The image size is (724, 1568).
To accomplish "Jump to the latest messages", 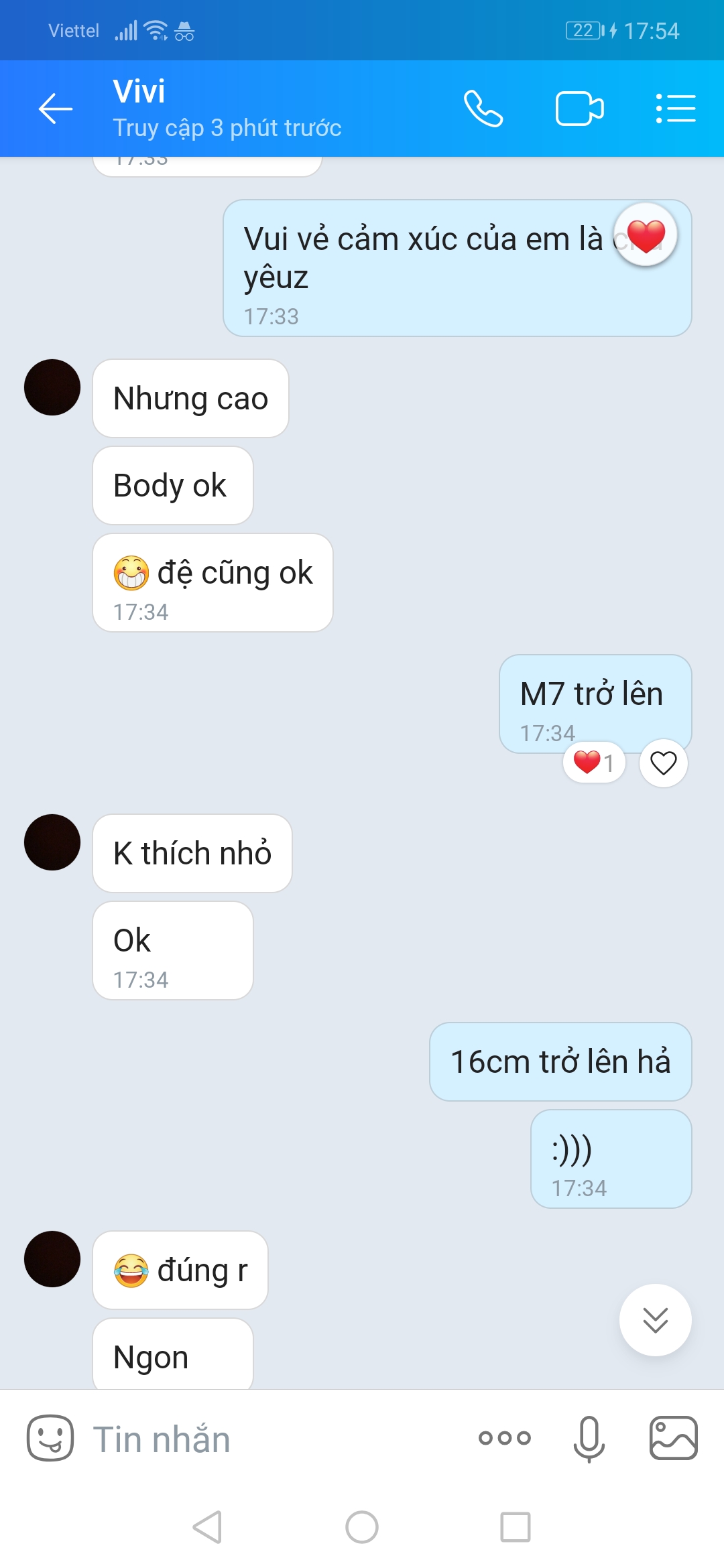I will click(655, 1320).
